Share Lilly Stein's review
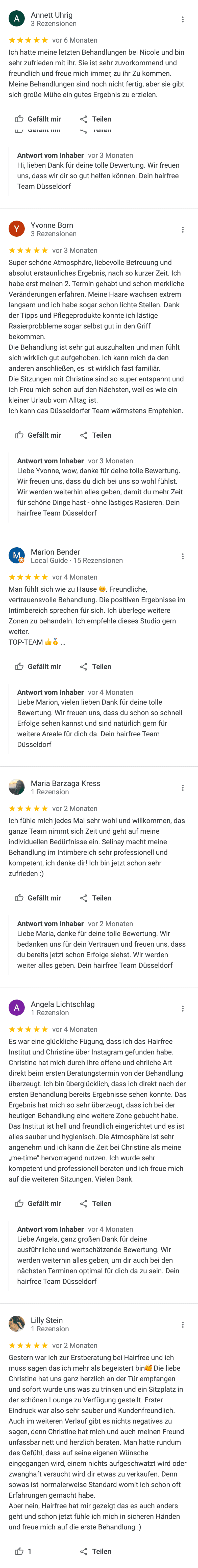The height and width of the screenshot is (1568, 198). [96, 1551]
